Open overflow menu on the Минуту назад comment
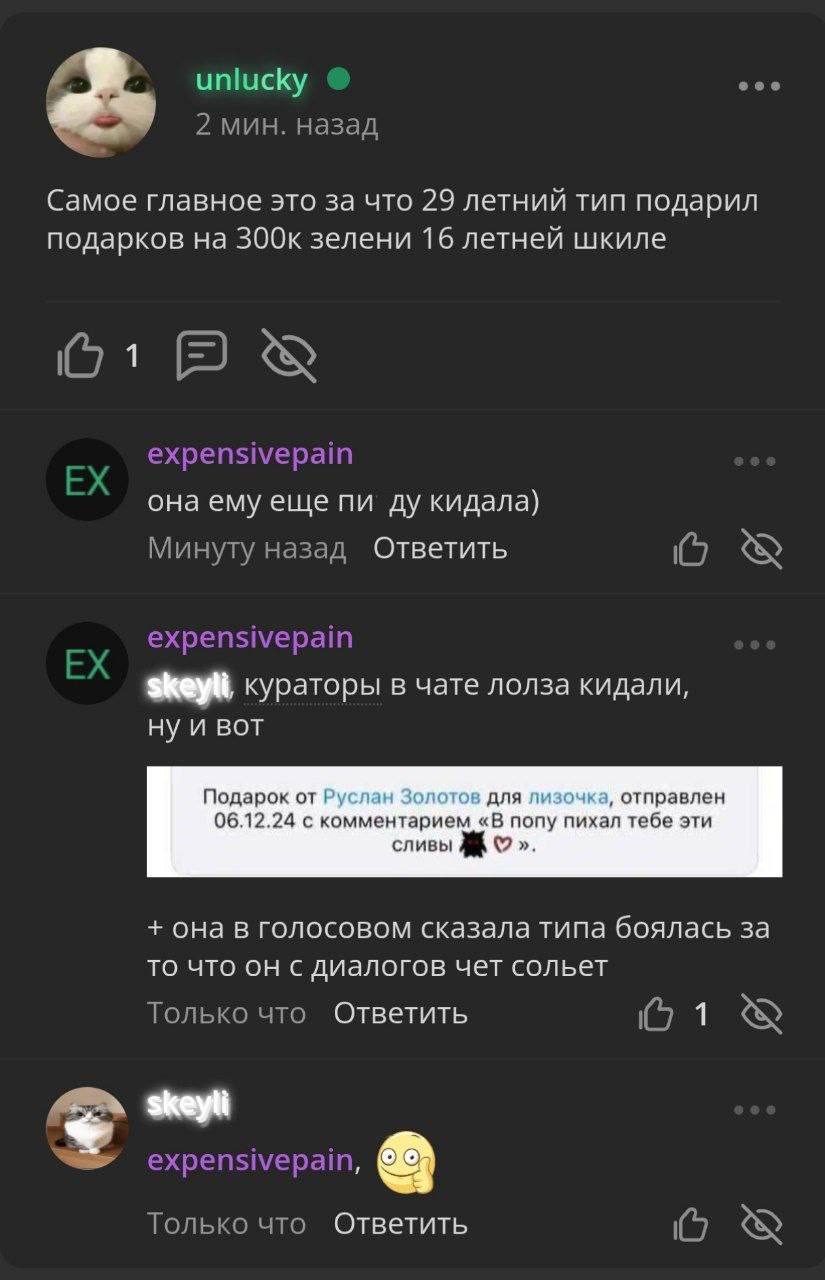 (754, 462)
